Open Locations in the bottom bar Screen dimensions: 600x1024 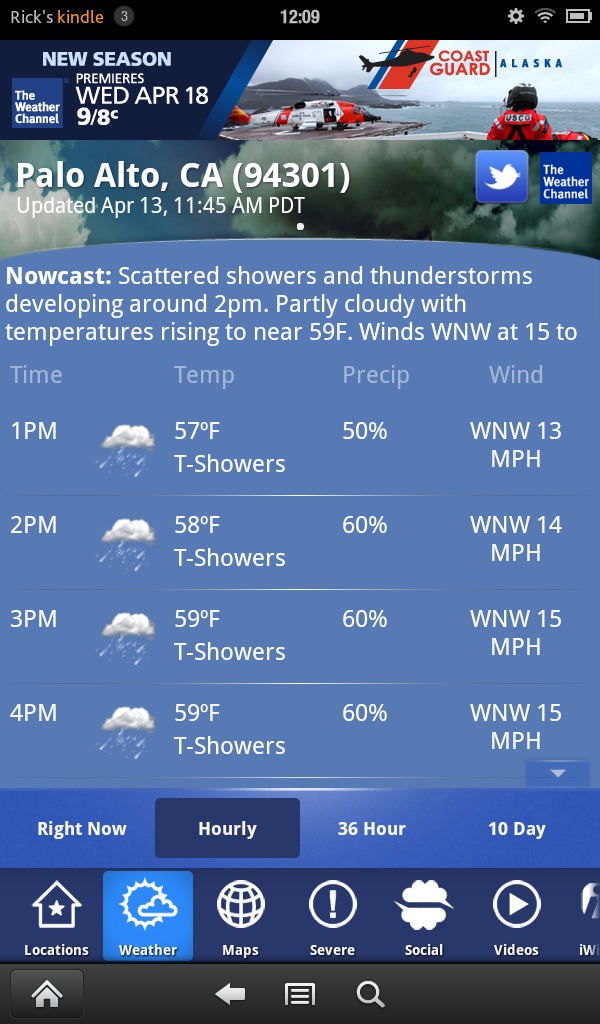click(56, 916)
